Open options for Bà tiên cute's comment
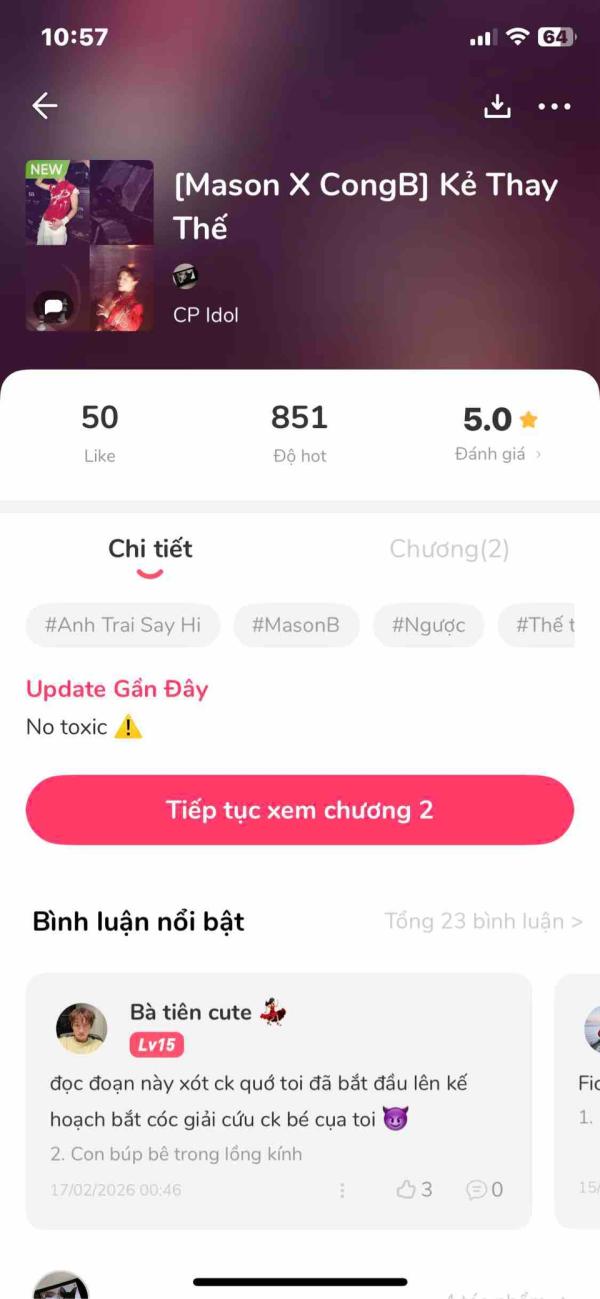This screenshot has height=1299, width=600. [x=342, y=1189]
